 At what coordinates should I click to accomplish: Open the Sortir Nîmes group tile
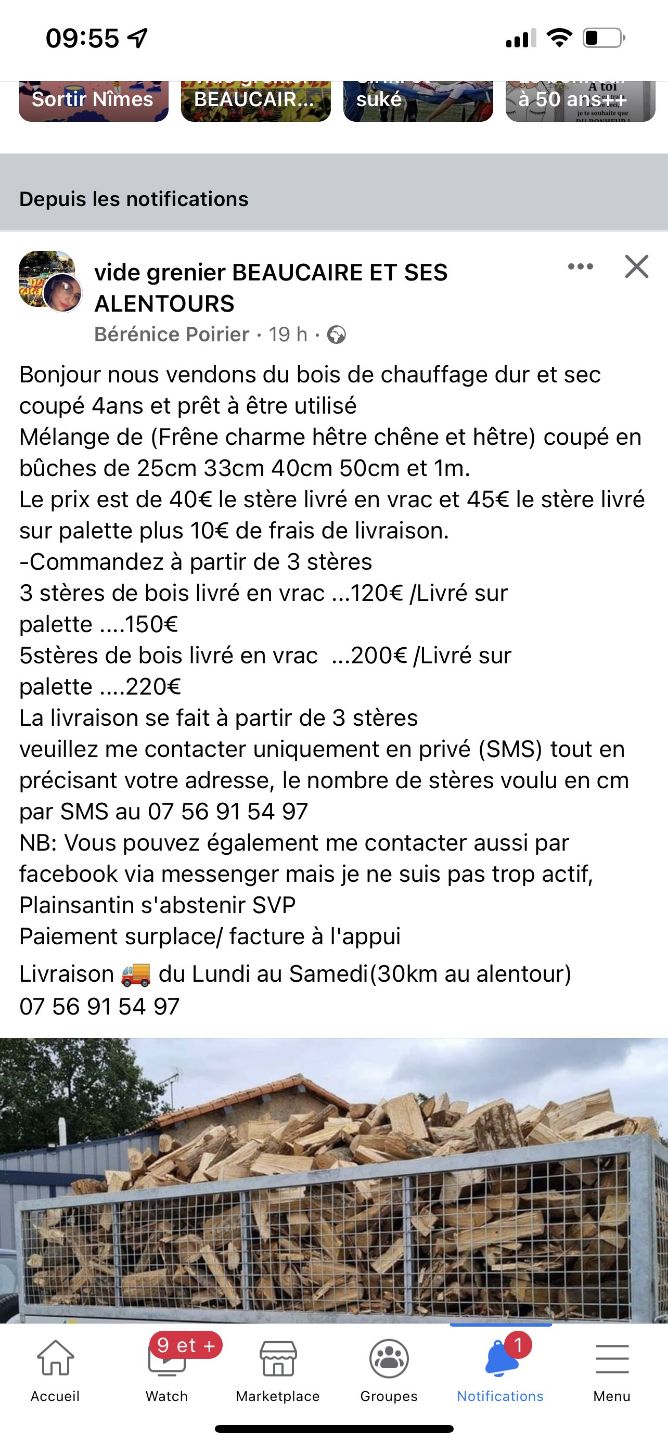click(93, 101)
